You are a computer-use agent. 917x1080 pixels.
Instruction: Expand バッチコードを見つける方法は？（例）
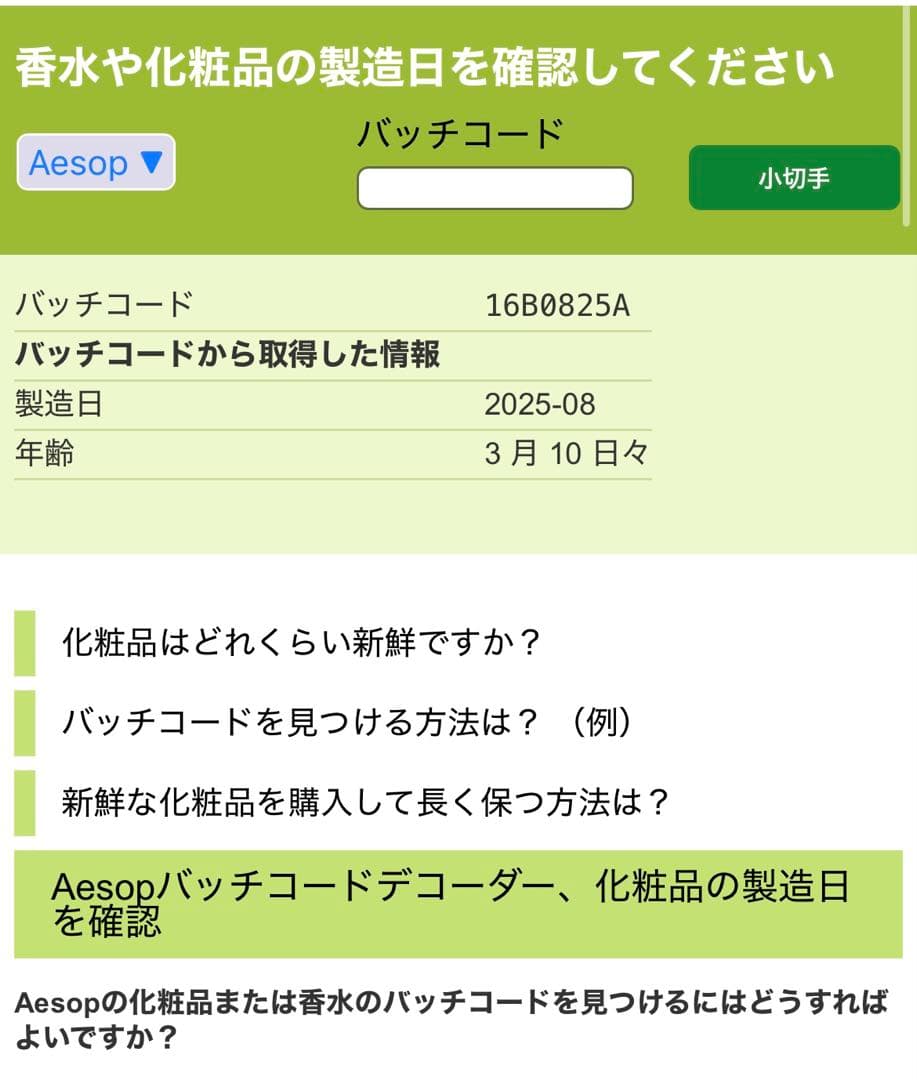point(347,722)
